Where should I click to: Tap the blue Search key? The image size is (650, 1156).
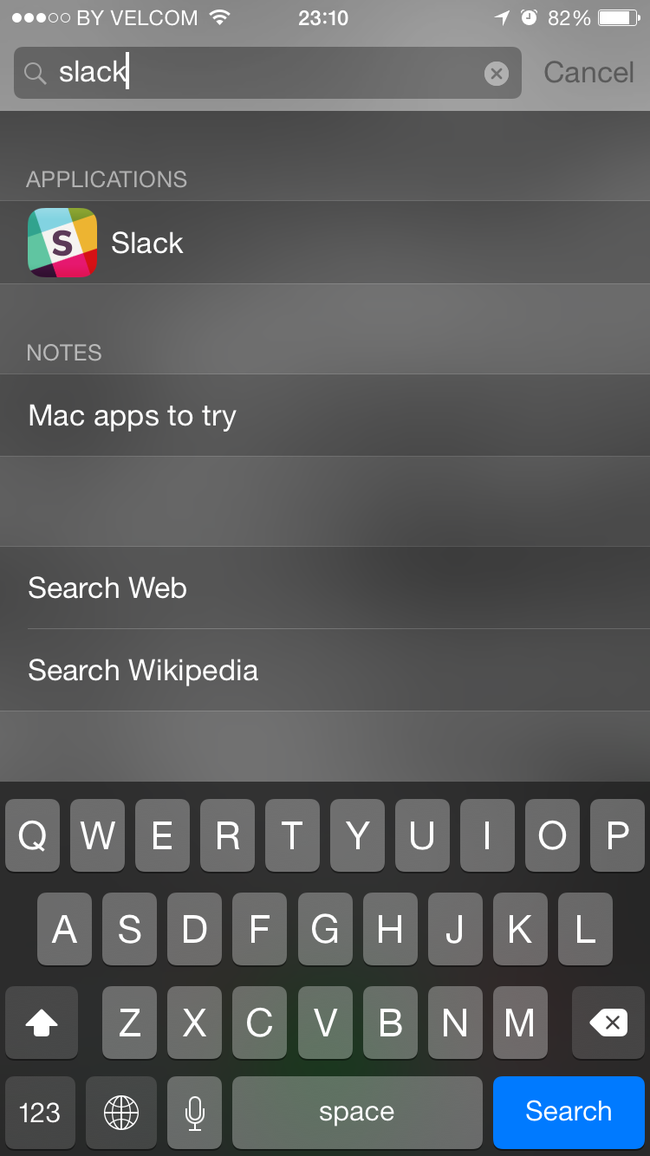tap(568, 1111)
